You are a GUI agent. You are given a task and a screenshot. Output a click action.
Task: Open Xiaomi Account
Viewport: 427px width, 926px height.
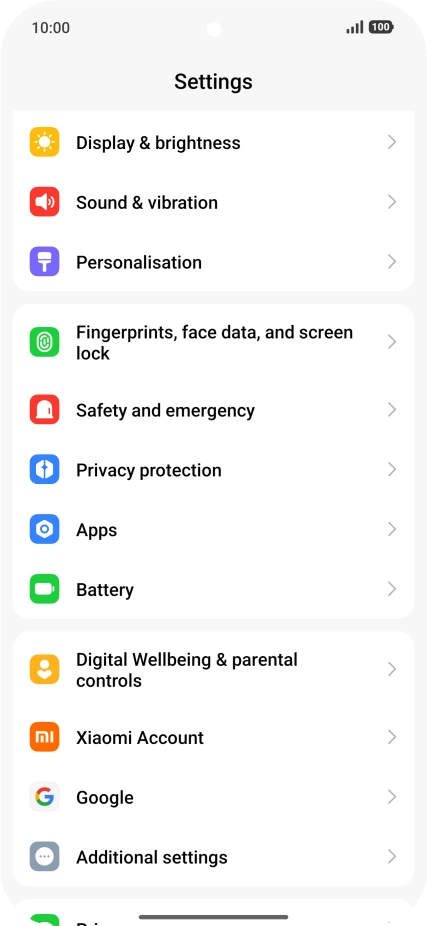click(213, 737)
